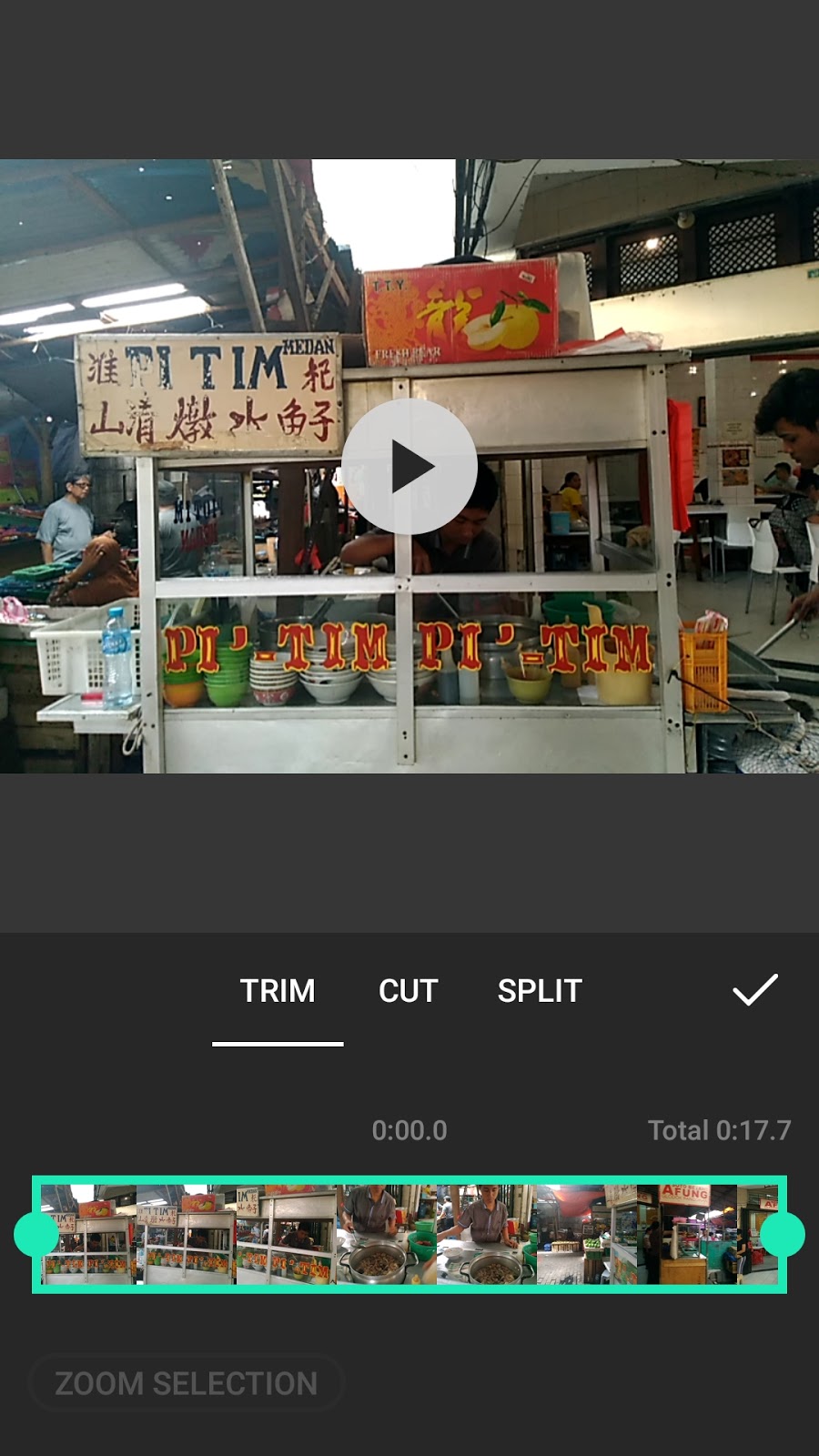Tap the right trim handle
This screenshot has height=1456, width=819.
(x=783, y=1235)
